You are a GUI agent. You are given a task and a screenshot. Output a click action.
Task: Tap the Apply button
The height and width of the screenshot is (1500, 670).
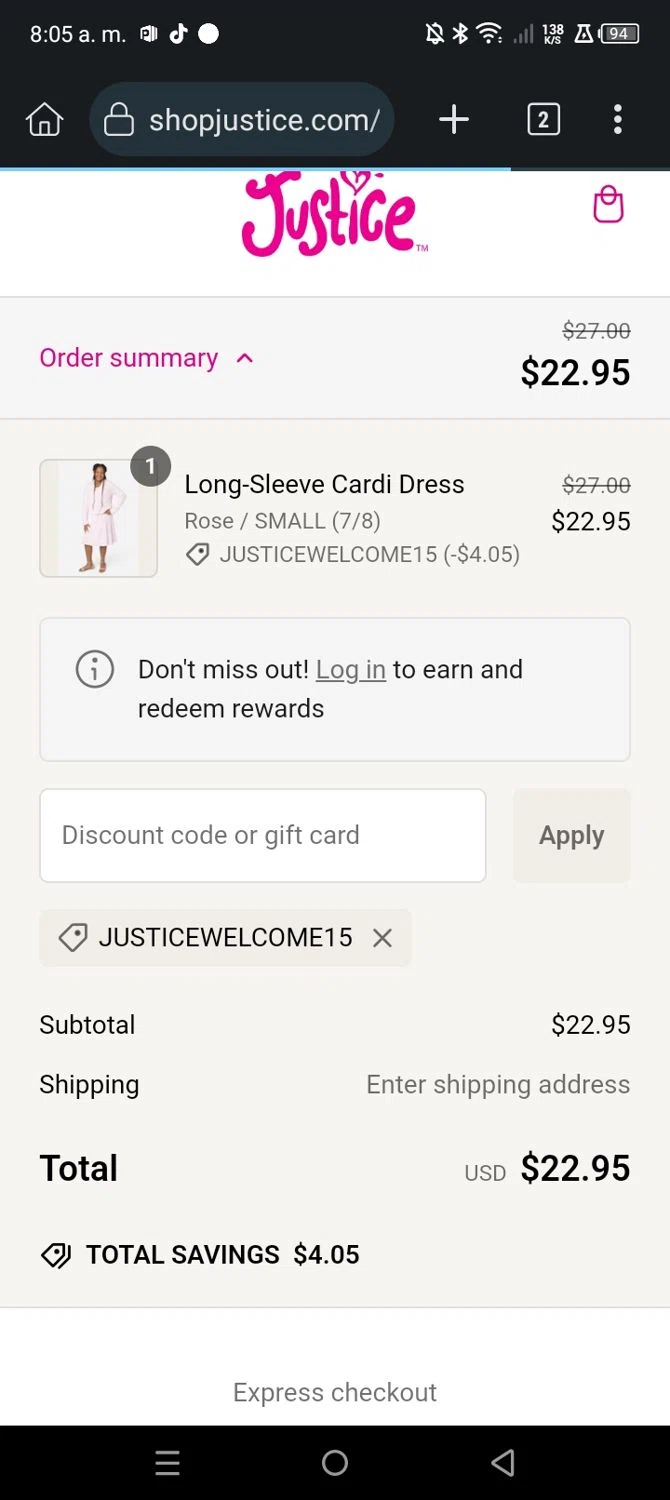(x=571, y=835)
